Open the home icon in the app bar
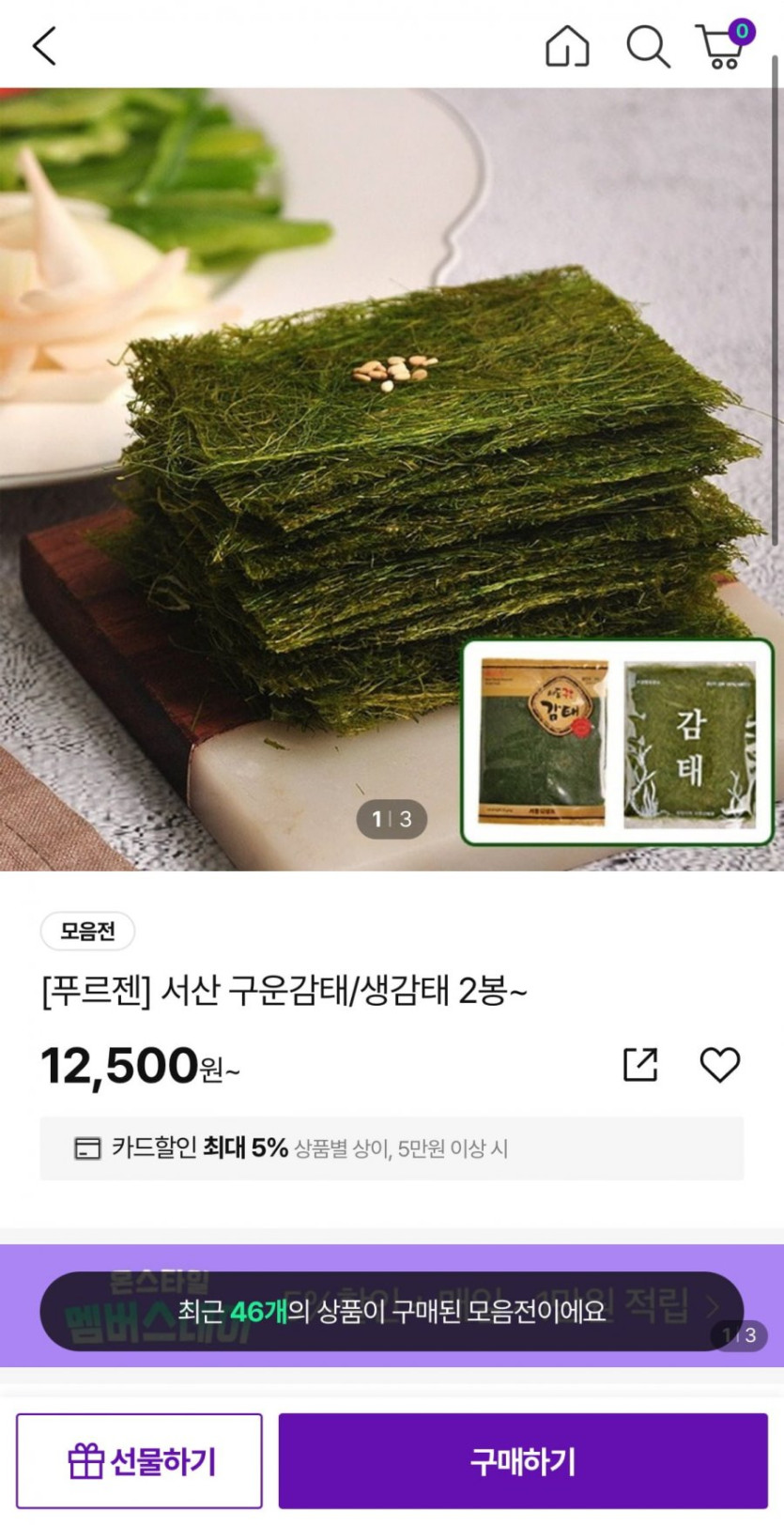 click(567, 46)
